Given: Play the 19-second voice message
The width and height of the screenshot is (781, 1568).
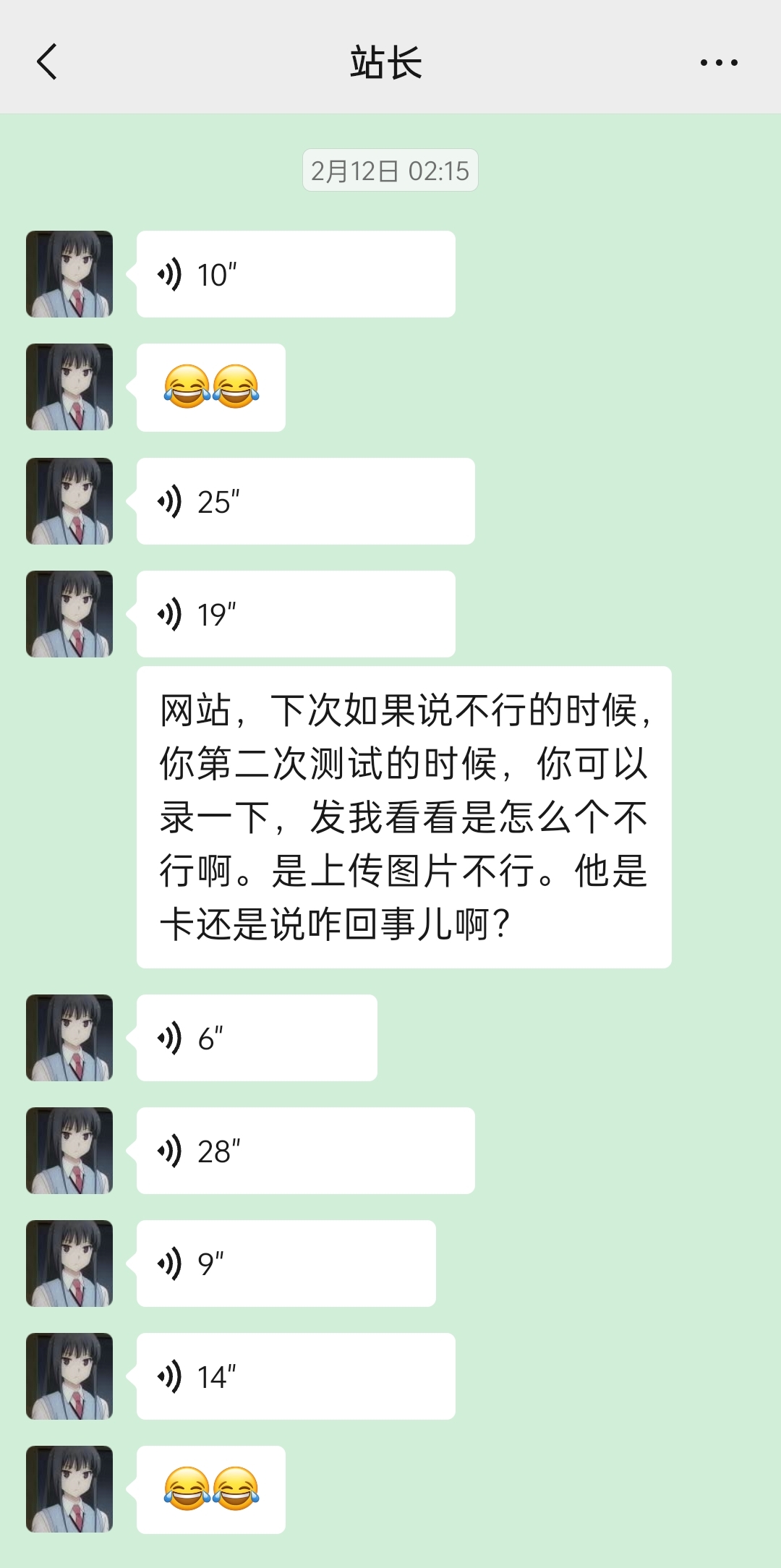Looking at the screenshot, I should (x=295, y=614).
